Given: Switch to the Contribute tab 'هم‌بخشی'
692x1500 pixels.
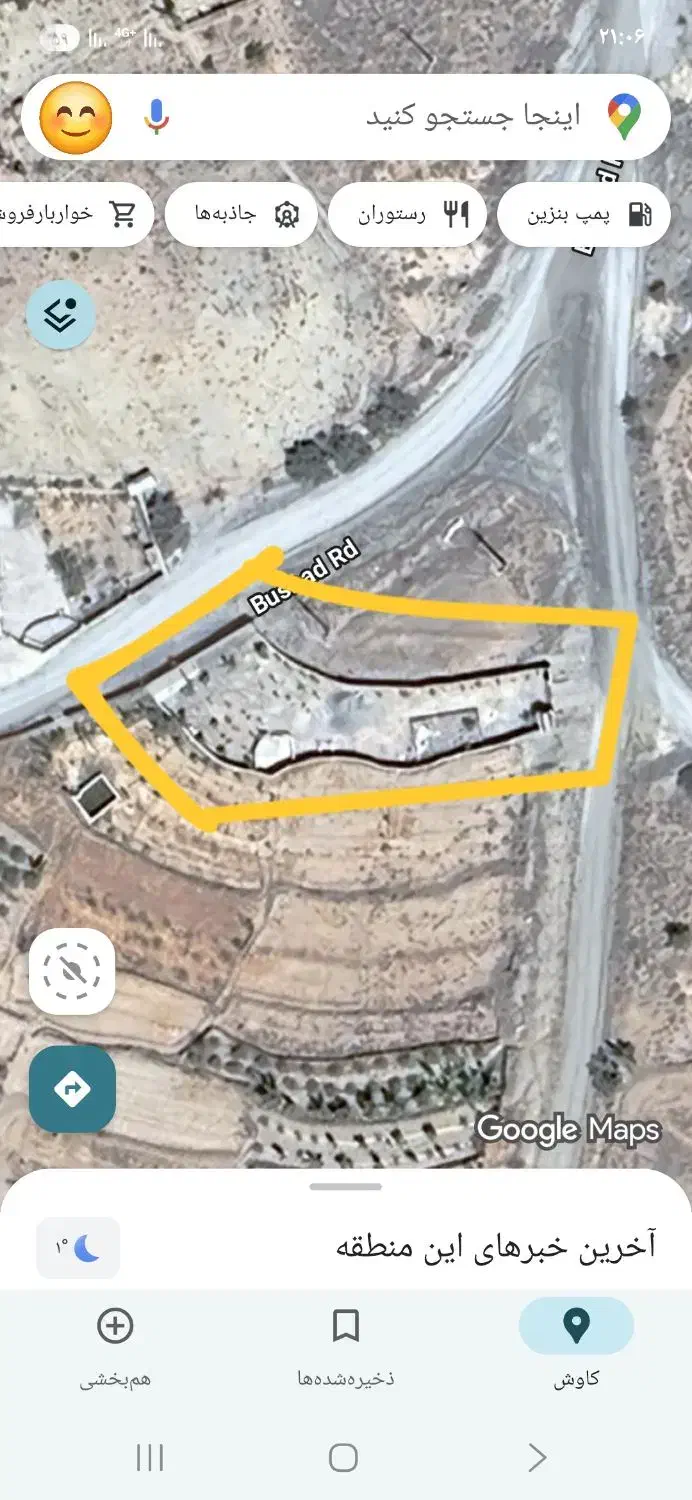Looking at the screenshot, I should coord(115,1346).
